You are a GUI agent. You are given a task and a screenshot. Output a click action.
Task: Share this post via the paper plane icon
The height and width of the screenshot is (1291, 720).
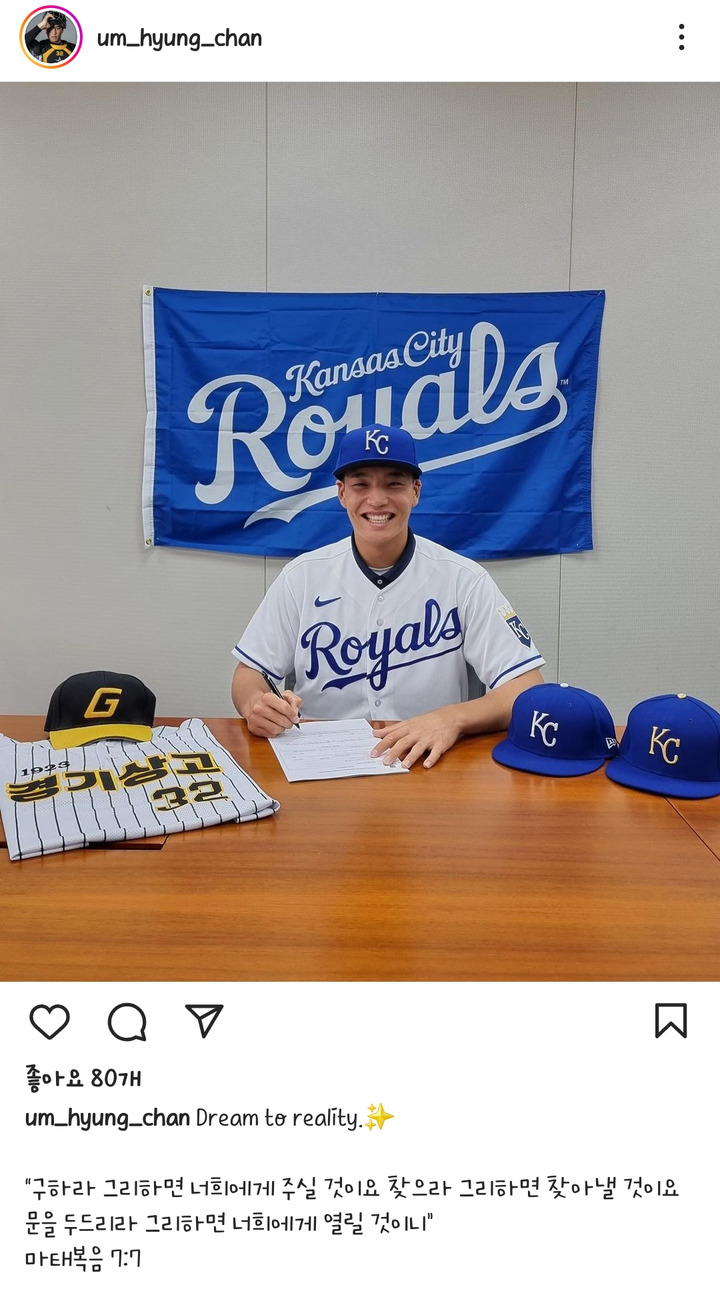pyautogui.click(x=204, y=1020)
